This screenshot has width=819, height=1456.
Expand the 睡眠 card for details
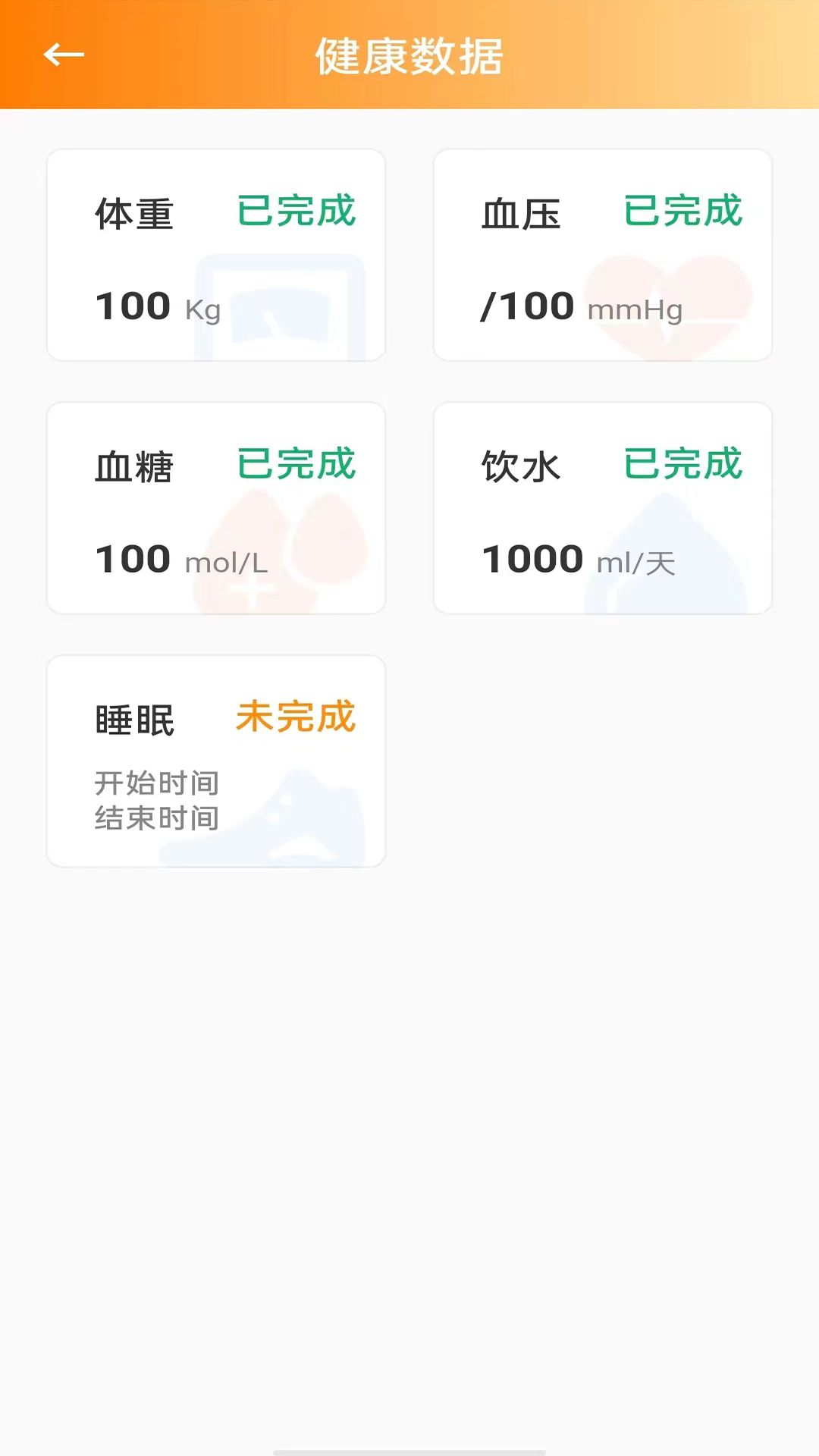[216, 758]
